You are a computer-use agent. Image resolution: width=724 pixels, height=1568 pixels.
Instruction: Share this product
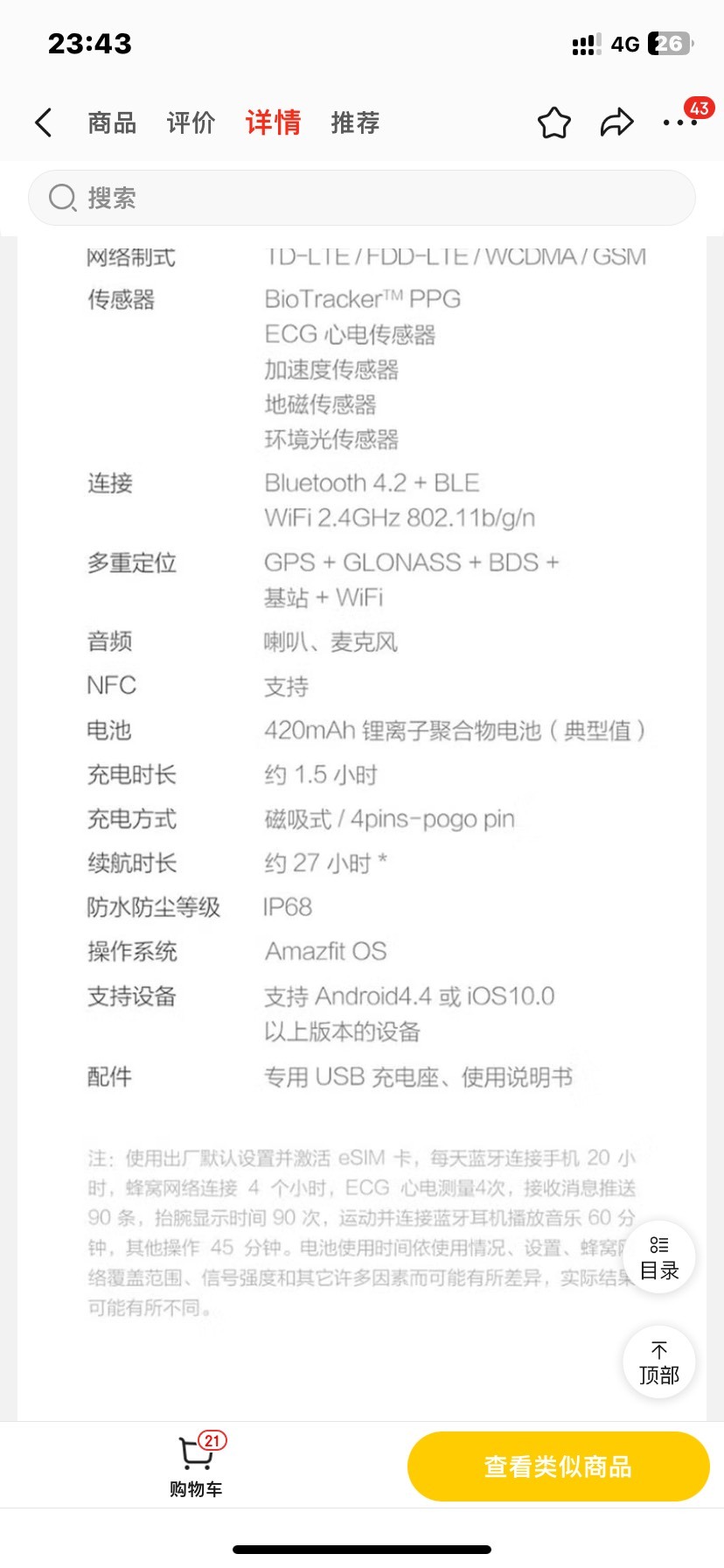pos(616,122)
